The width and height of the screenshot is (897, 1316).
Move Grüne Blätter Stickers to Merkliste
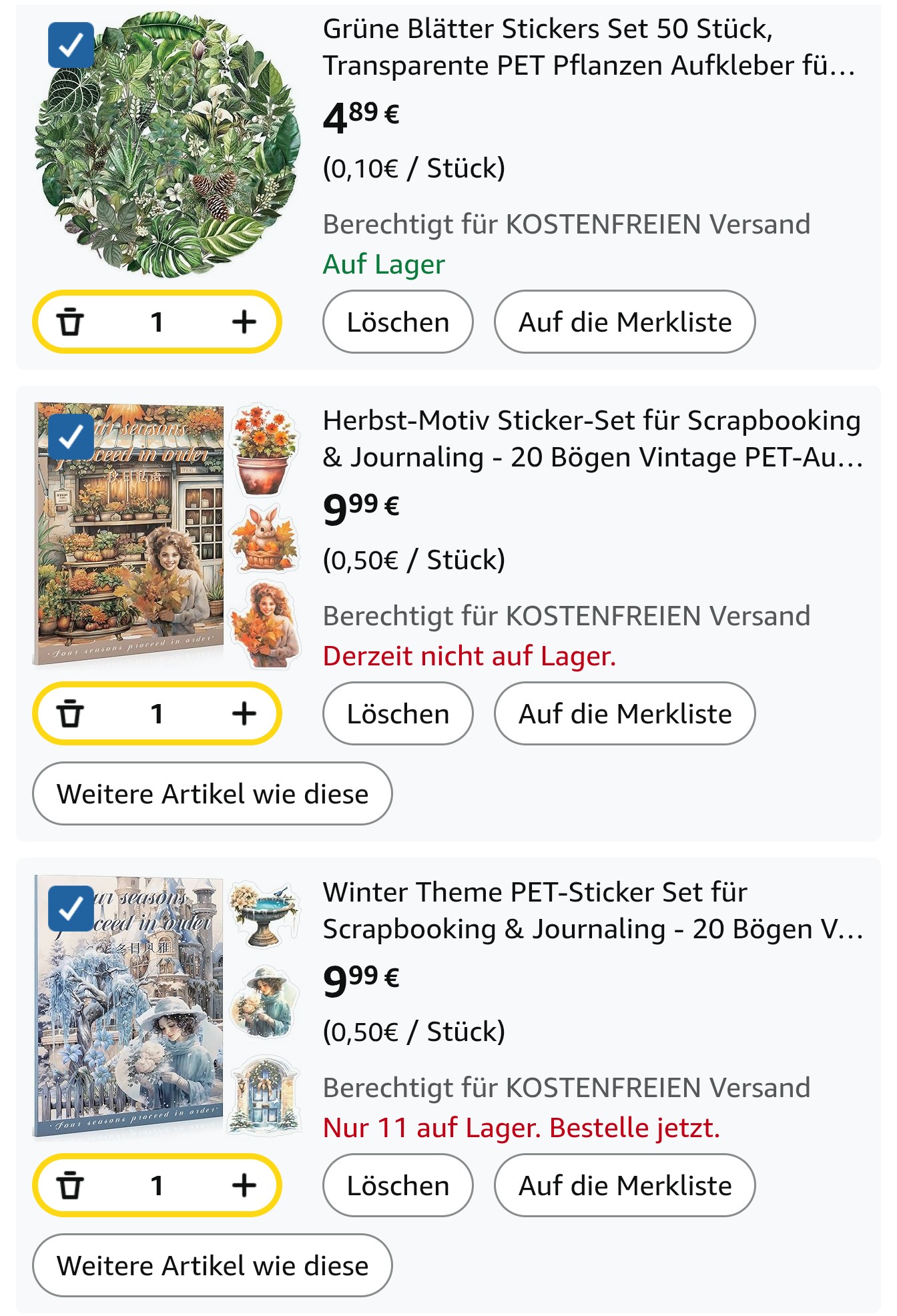click(624, 322)
